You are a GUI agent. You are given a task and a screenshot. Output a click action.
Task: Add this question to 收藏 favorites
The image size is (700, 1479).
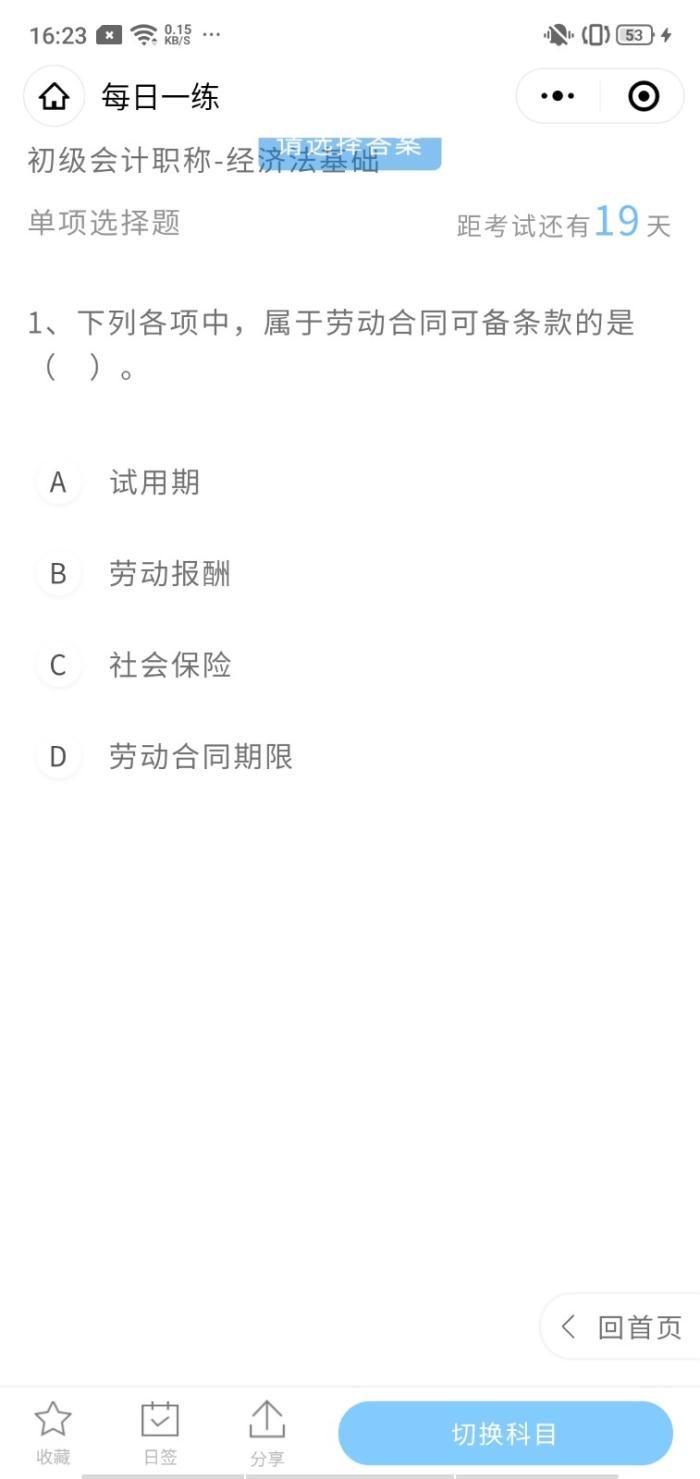pos(53,1432)
